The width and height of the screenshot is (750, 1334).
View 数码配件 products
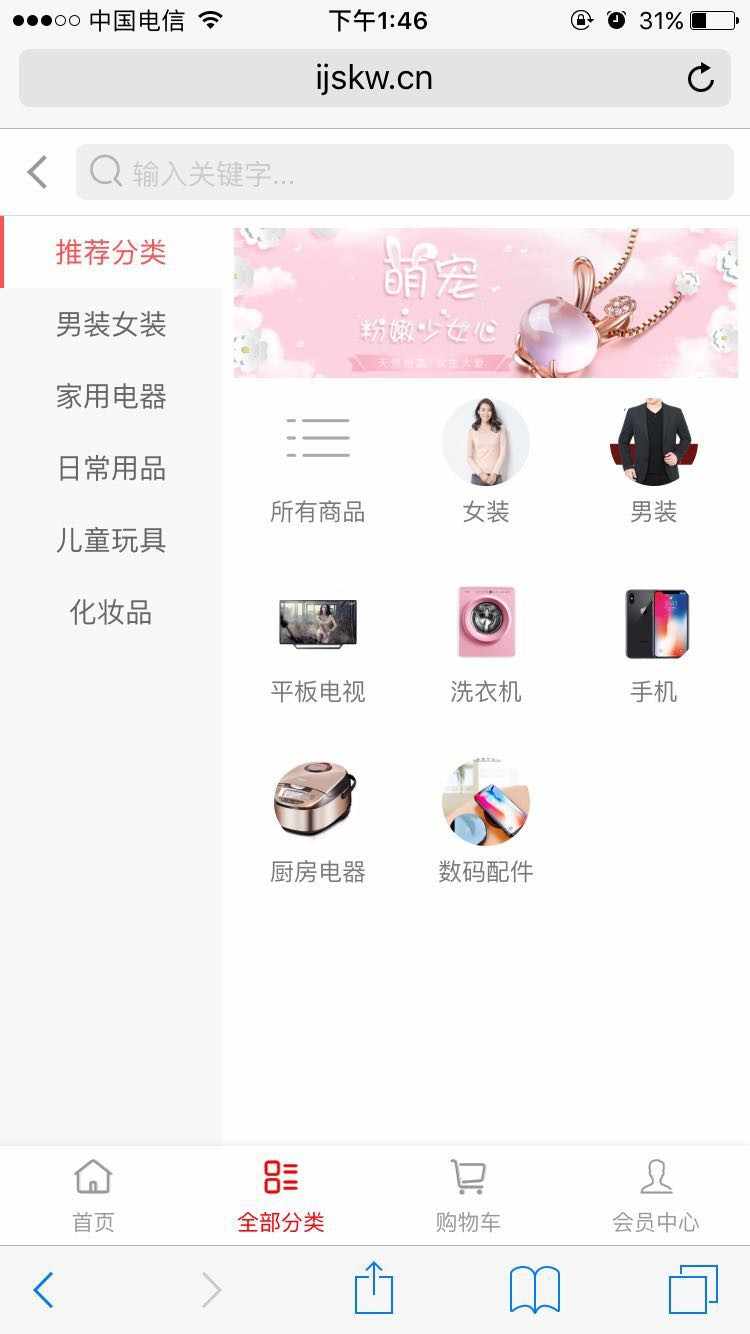[486, 822]
